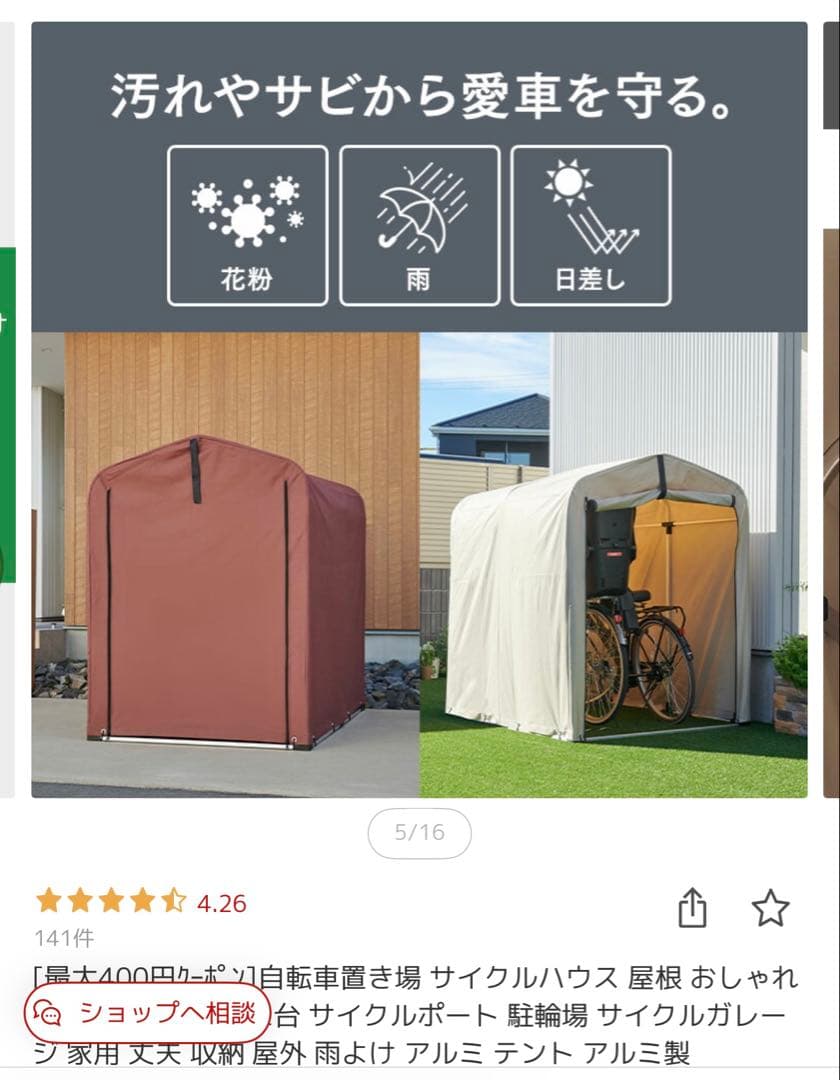840x1080 pixels.
Task: Tap the chat bubble icon on ショップへ相談
Action: click(x=47, y=1013)
